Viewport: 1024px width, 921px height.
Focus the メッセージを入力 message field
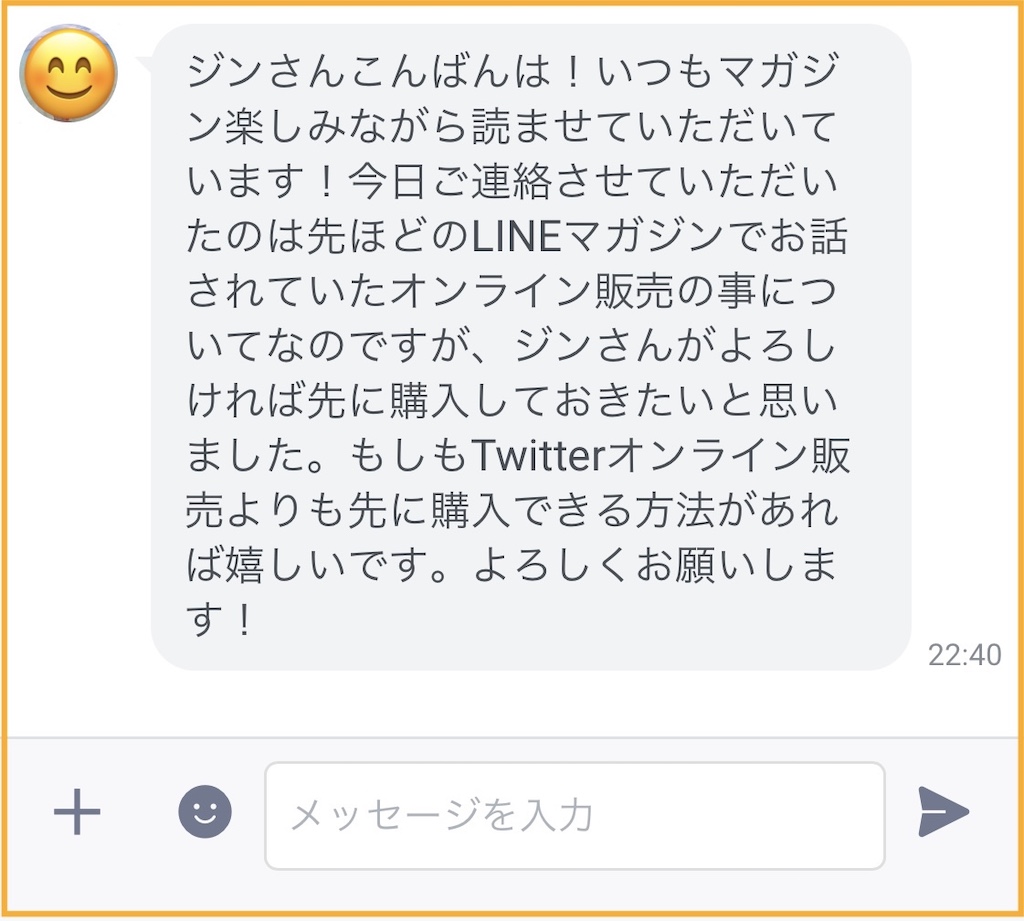click(x=574, y=816)
